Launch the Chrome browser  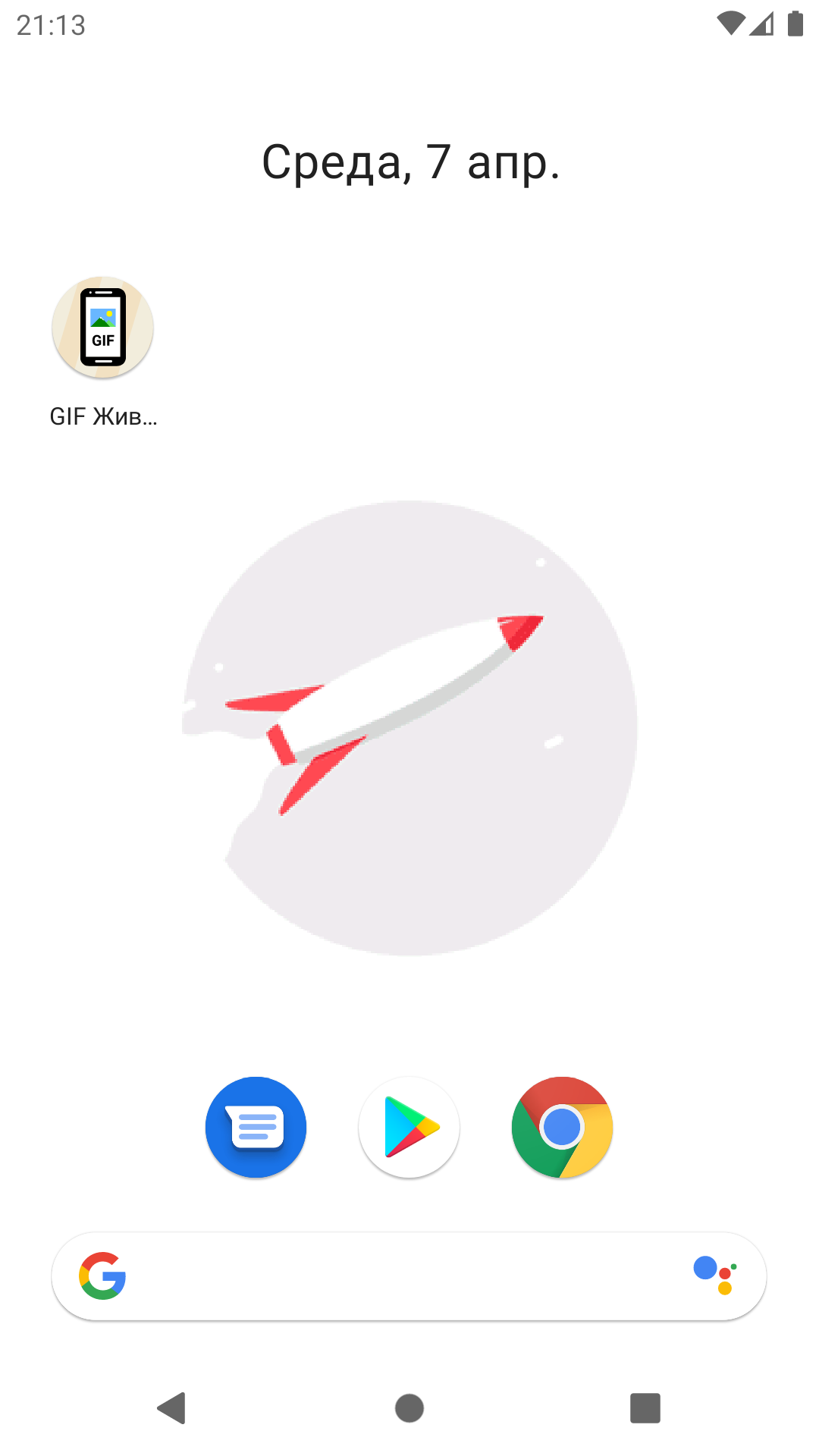coord(562,1127)
